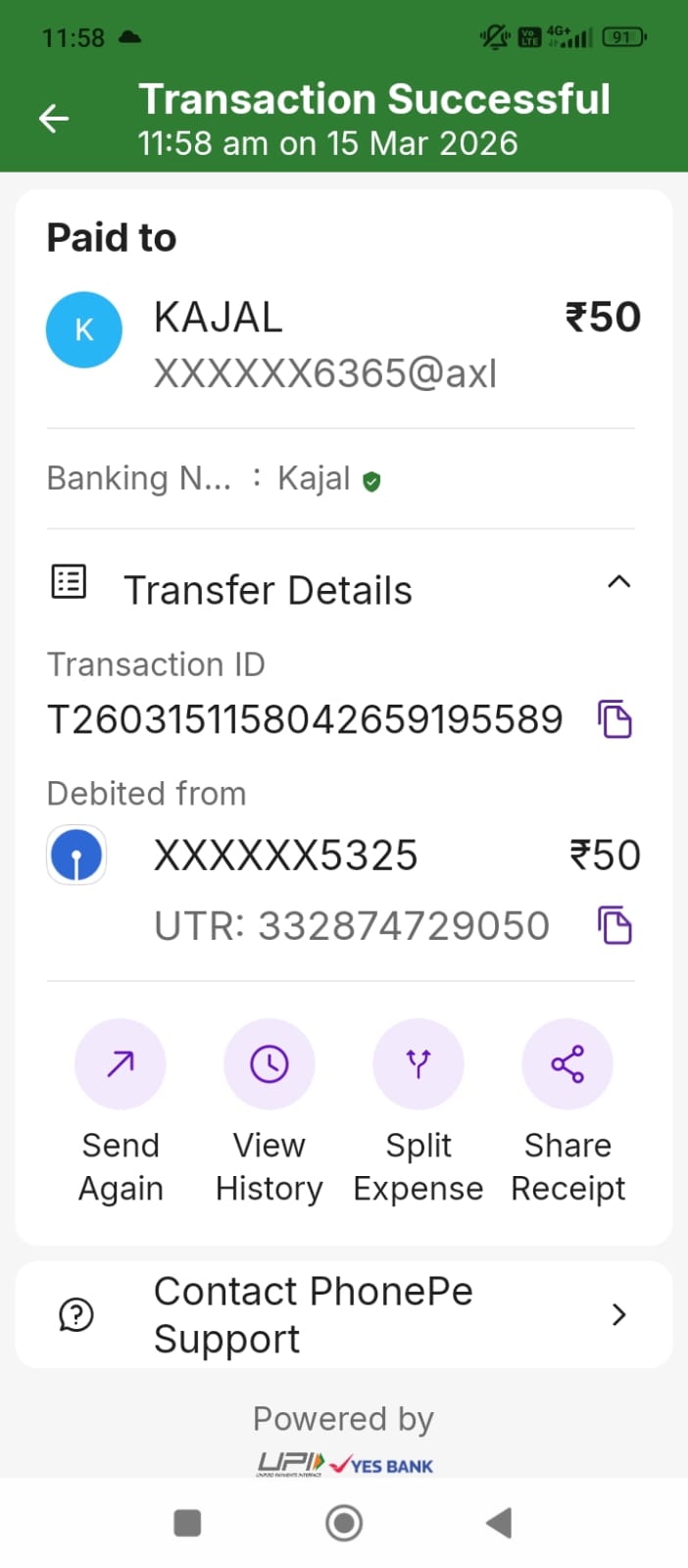Screen dimensions: 688x1568
Task: Open View History
Action: click(270, 1064)
